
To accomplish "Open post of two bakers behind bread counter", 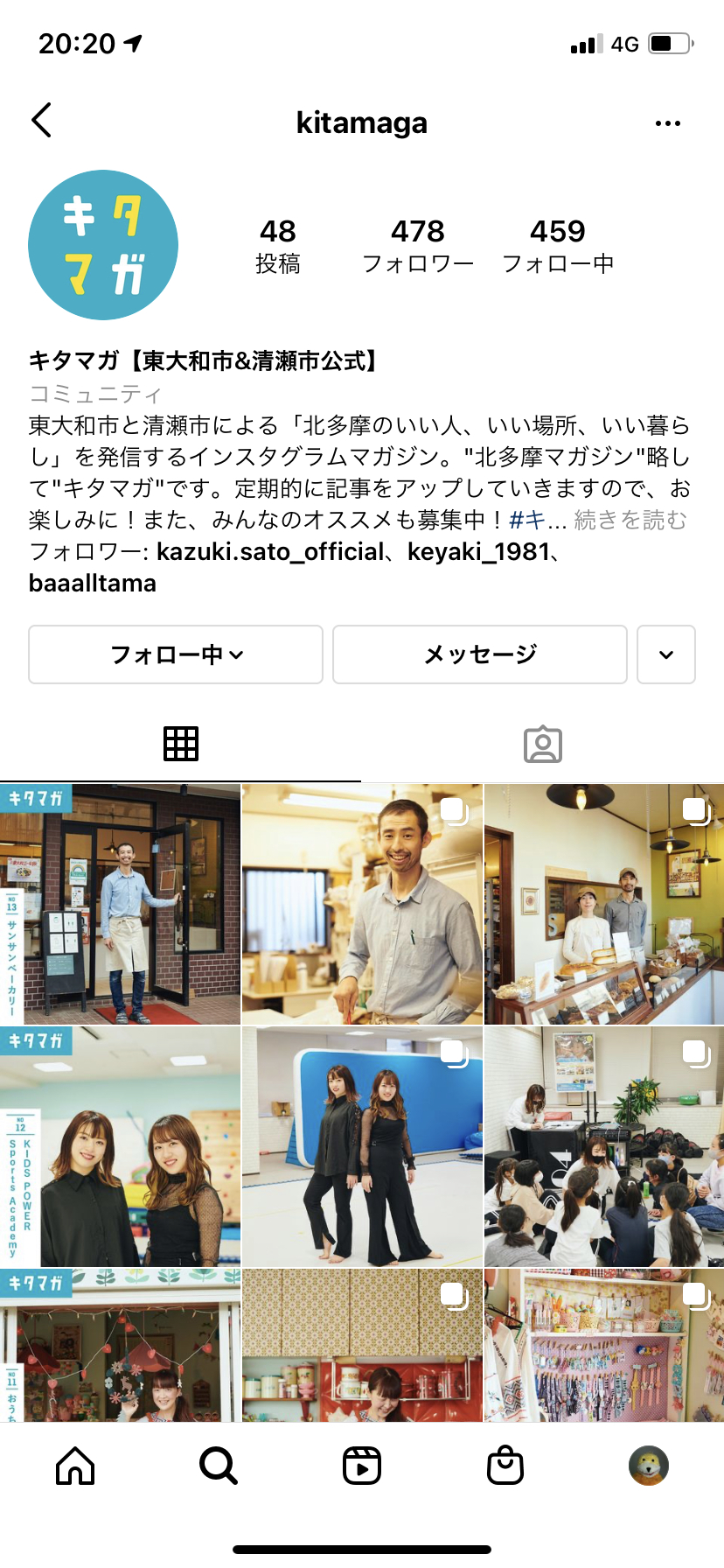I will (x=604, y=904).
